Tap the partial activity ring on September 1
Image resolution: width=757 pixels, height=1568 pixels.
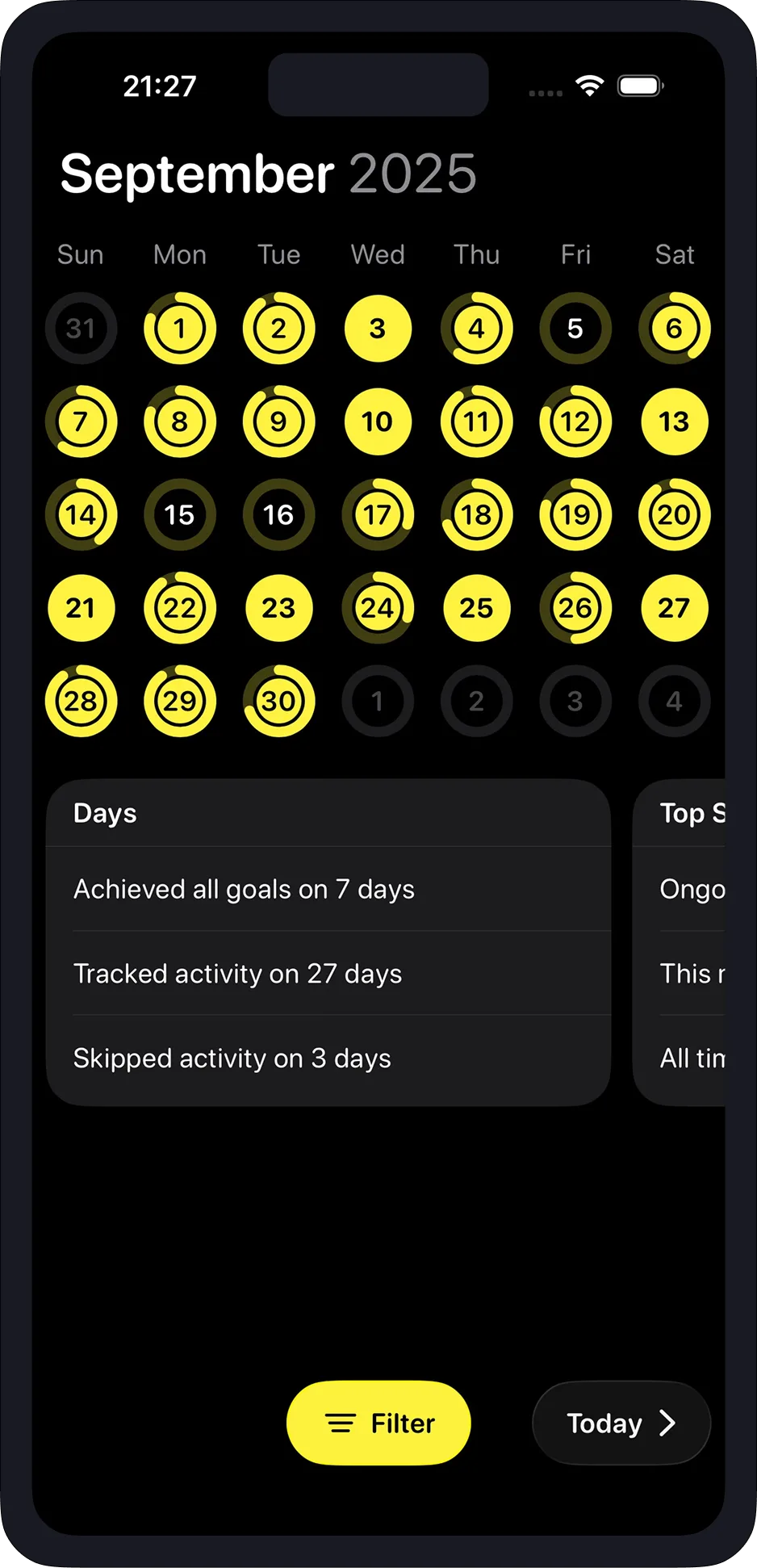pyautogui.click(x=179, y=328)
